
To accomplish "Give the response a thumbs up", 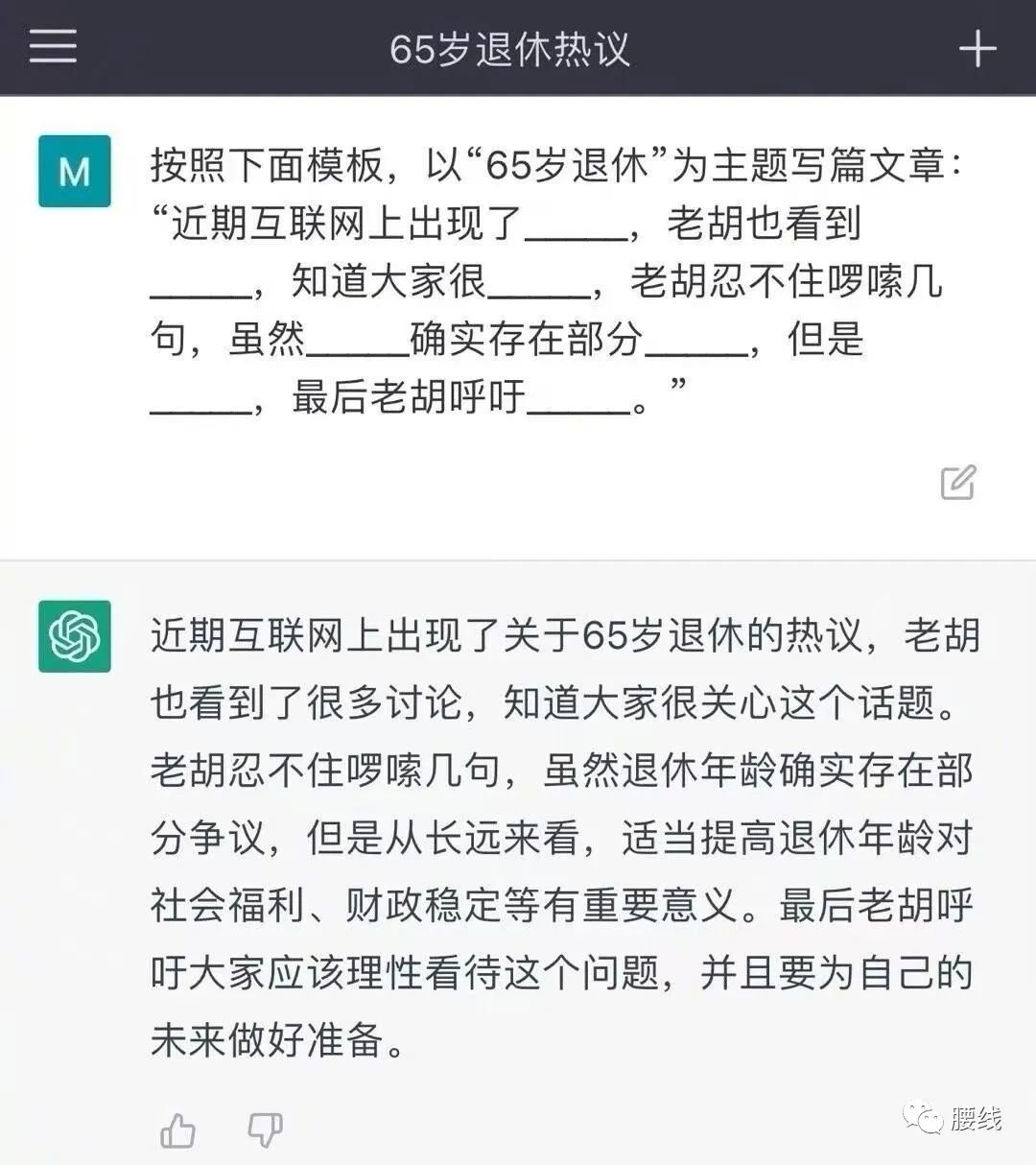I will click(x=178, y=1130).
